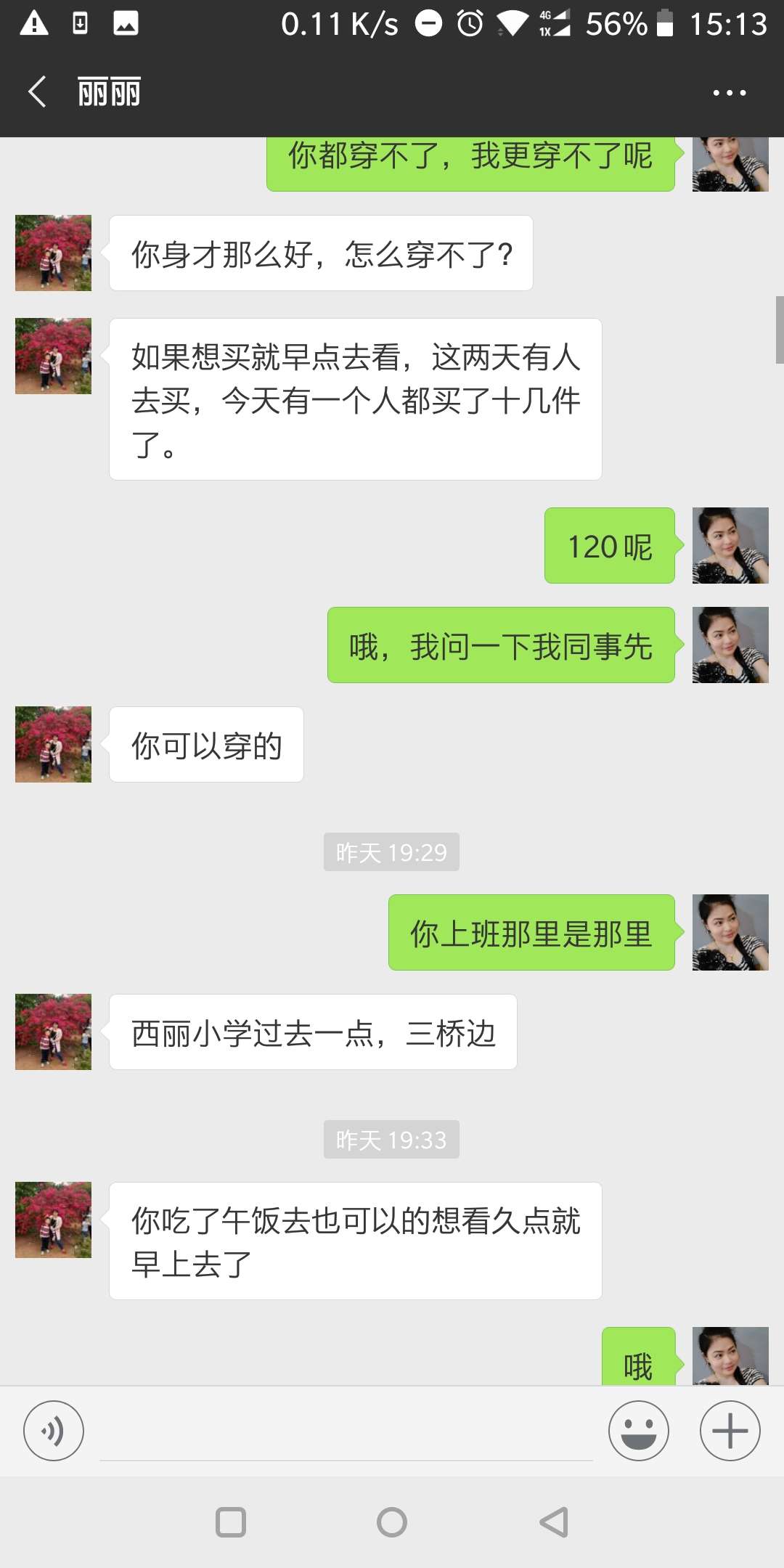Tap the back arrow to leave the chat
Screen dimensions: 784x1568
pyautogui.click(x=36, y=91)
